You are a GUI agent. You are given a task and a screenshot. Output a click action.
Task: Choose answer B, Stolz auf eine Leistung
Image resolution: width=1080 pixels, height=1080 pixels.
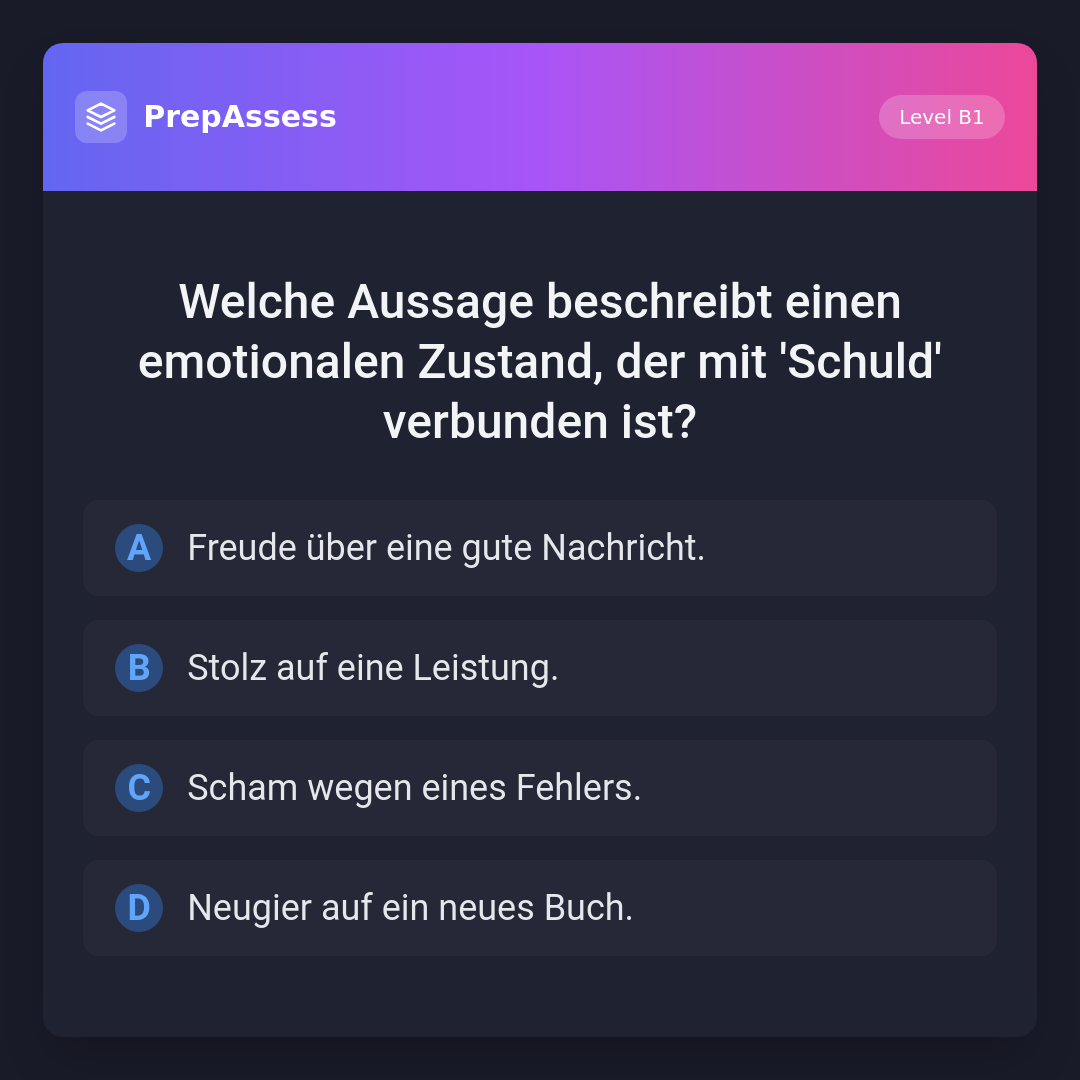point(540,668)
